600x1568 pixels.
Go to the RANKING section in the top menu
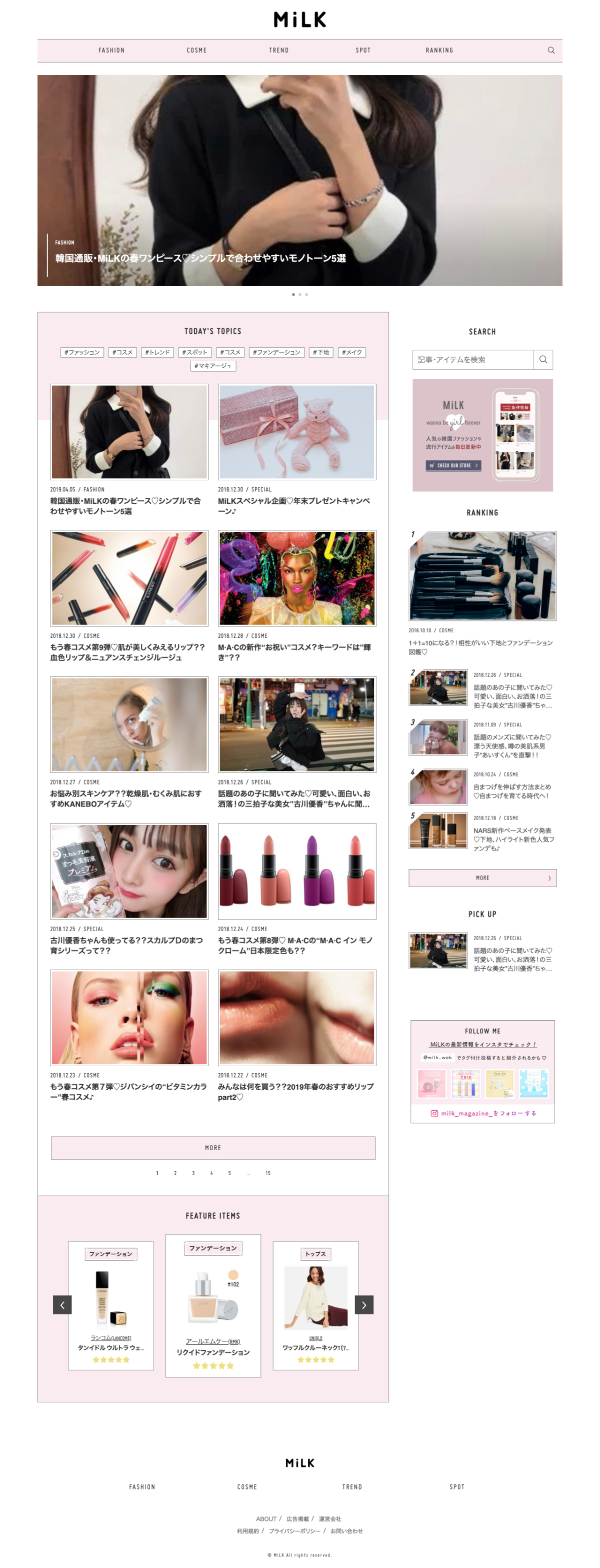438,51
